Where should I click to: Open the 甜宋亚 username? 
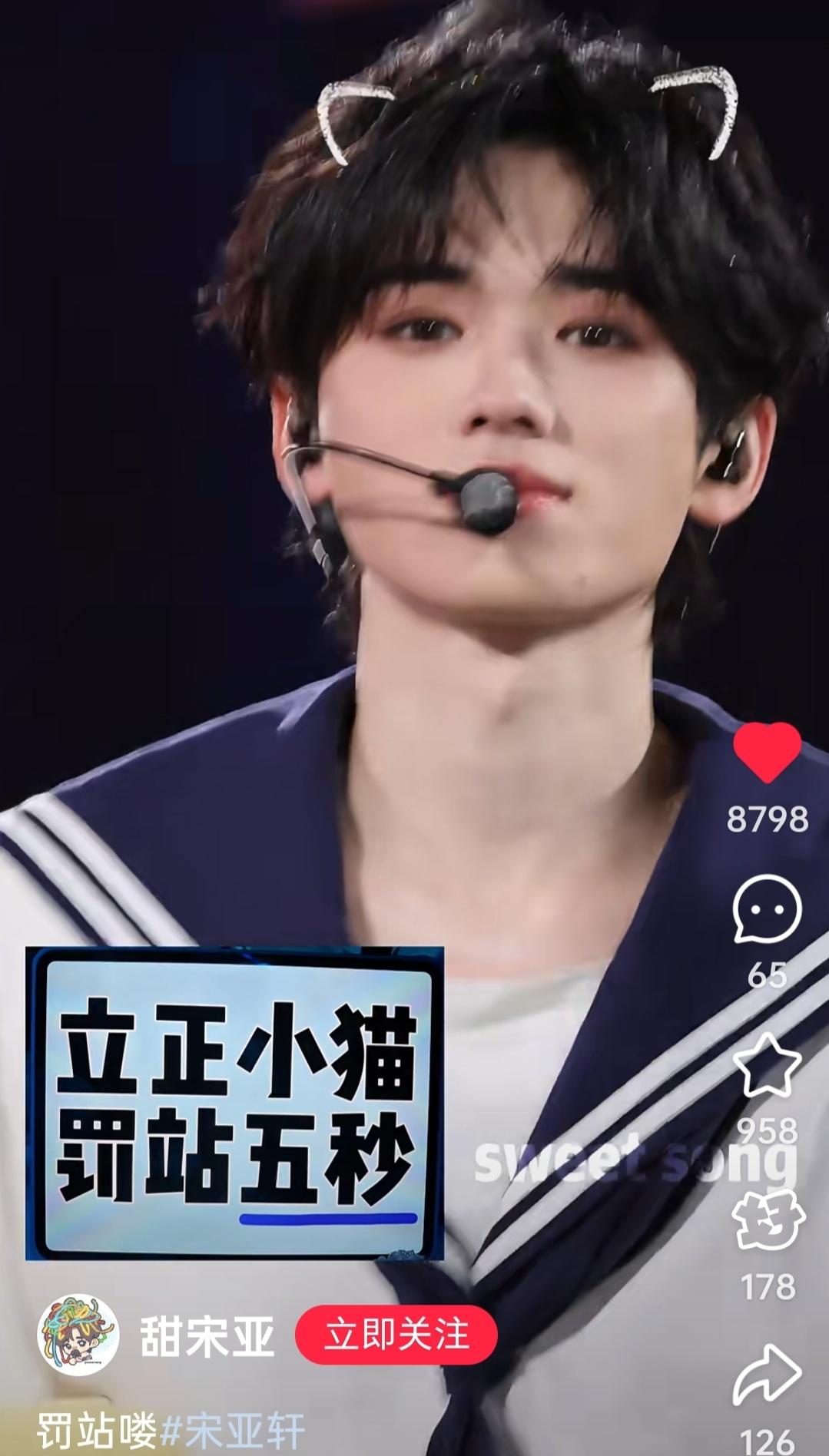pos(207,1335)
